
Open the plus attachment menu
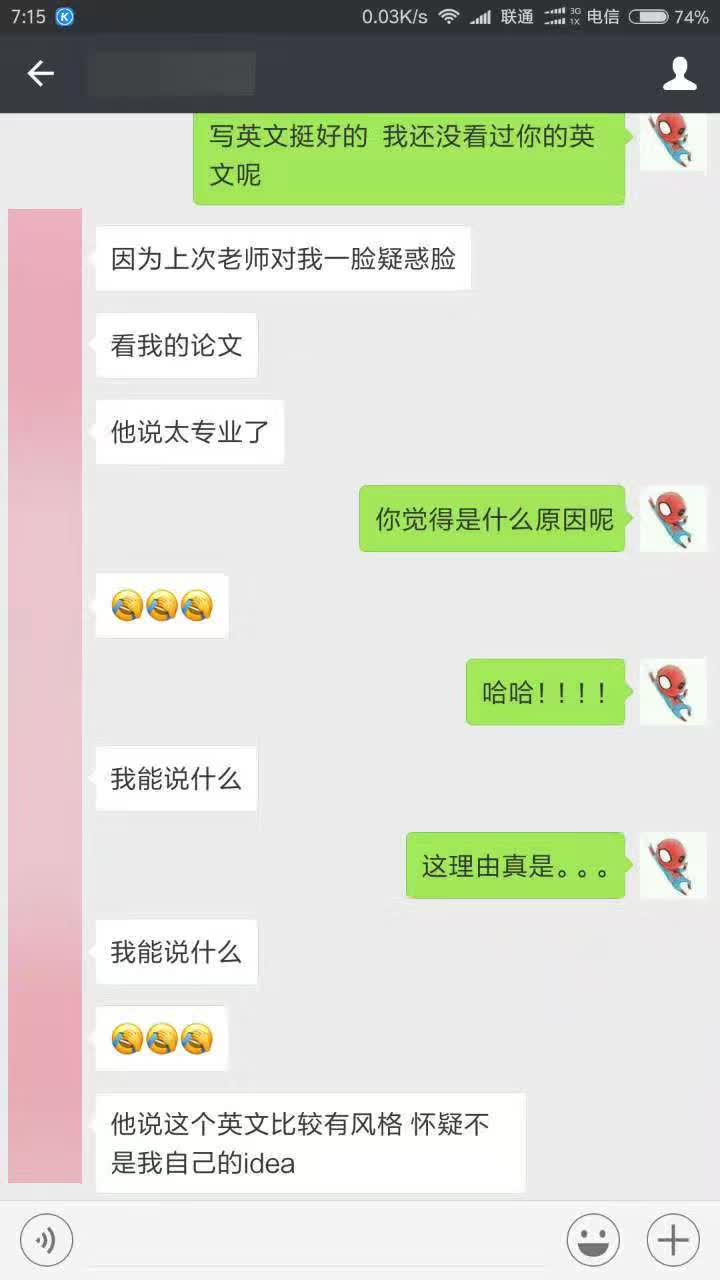[x=673, y=1241]
